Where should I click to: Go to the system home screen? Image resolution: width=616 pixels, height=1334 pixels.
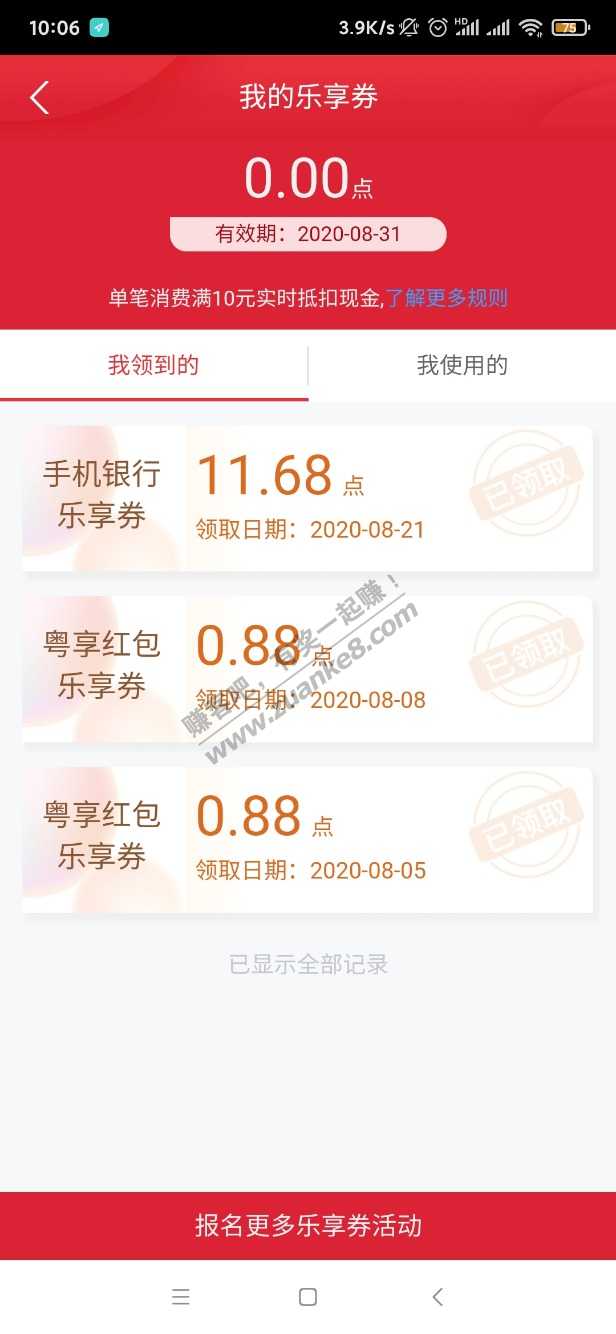pyautogui.click(x=308, y=1297)
